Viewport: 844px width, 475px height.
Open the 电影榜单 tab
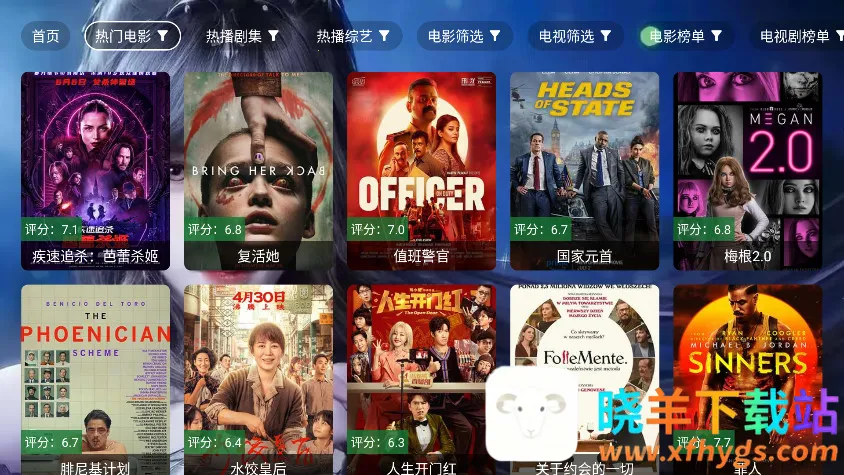tap(687, 37)
